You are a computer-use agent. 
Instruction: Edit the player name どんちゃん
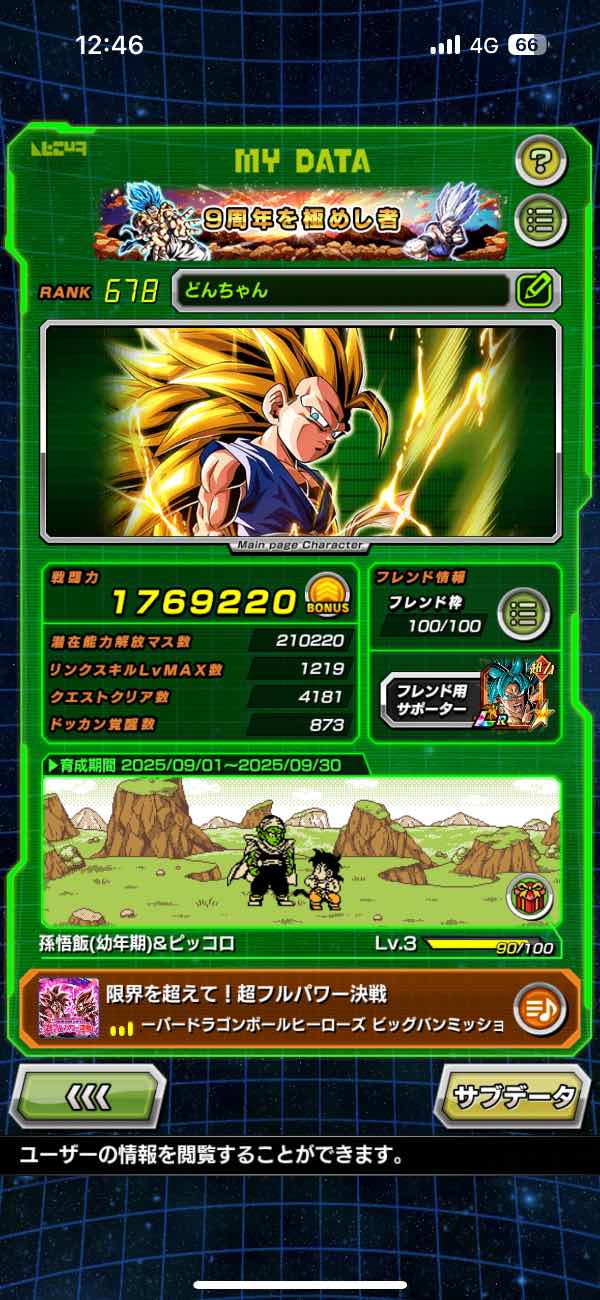(x=537, y=291)
